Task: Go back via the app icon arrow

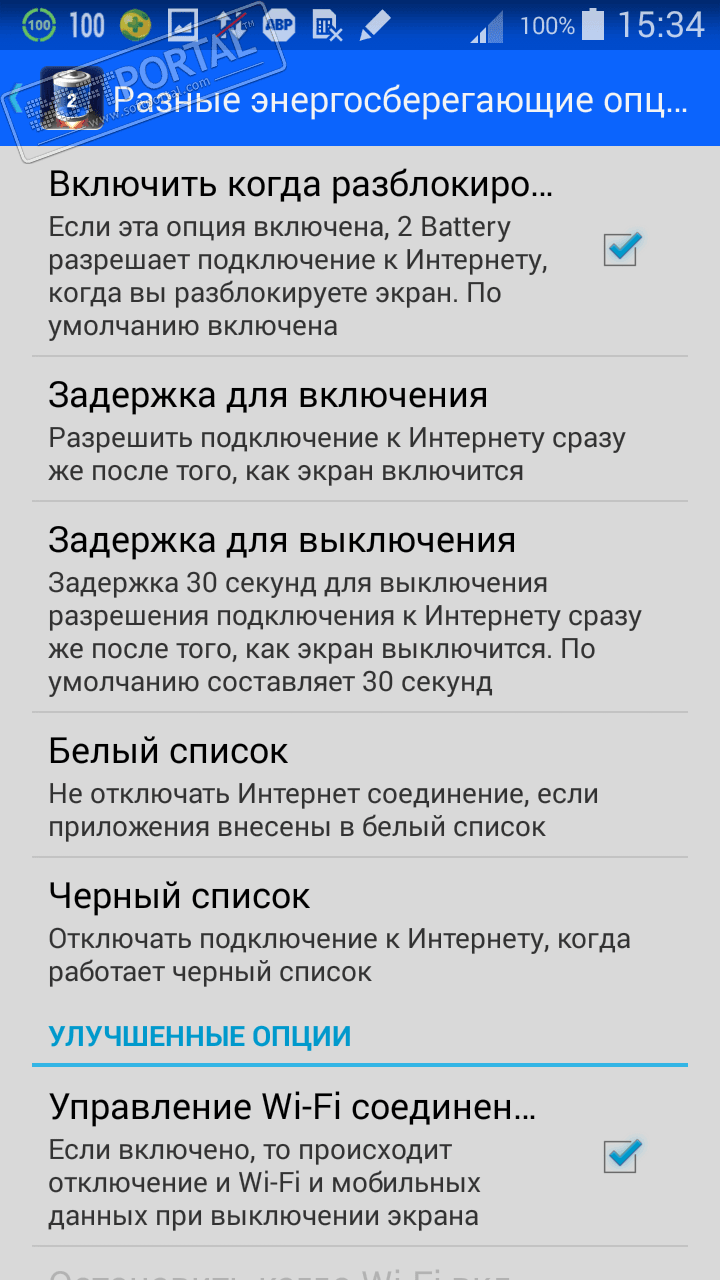Action: pyautogui.click(x=55, y=98)
